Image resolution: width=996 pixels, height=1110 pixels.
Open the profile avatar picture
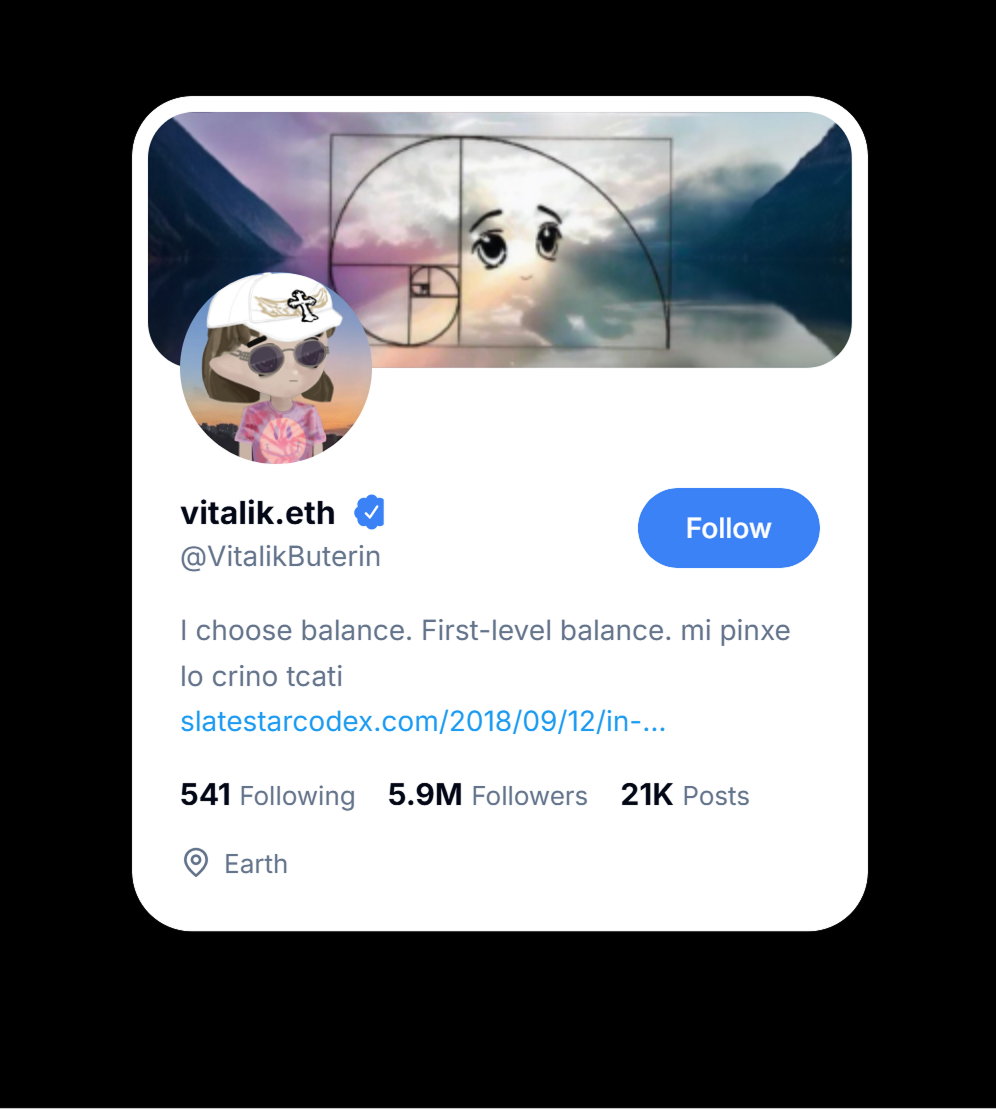click(x=276, y=368)
